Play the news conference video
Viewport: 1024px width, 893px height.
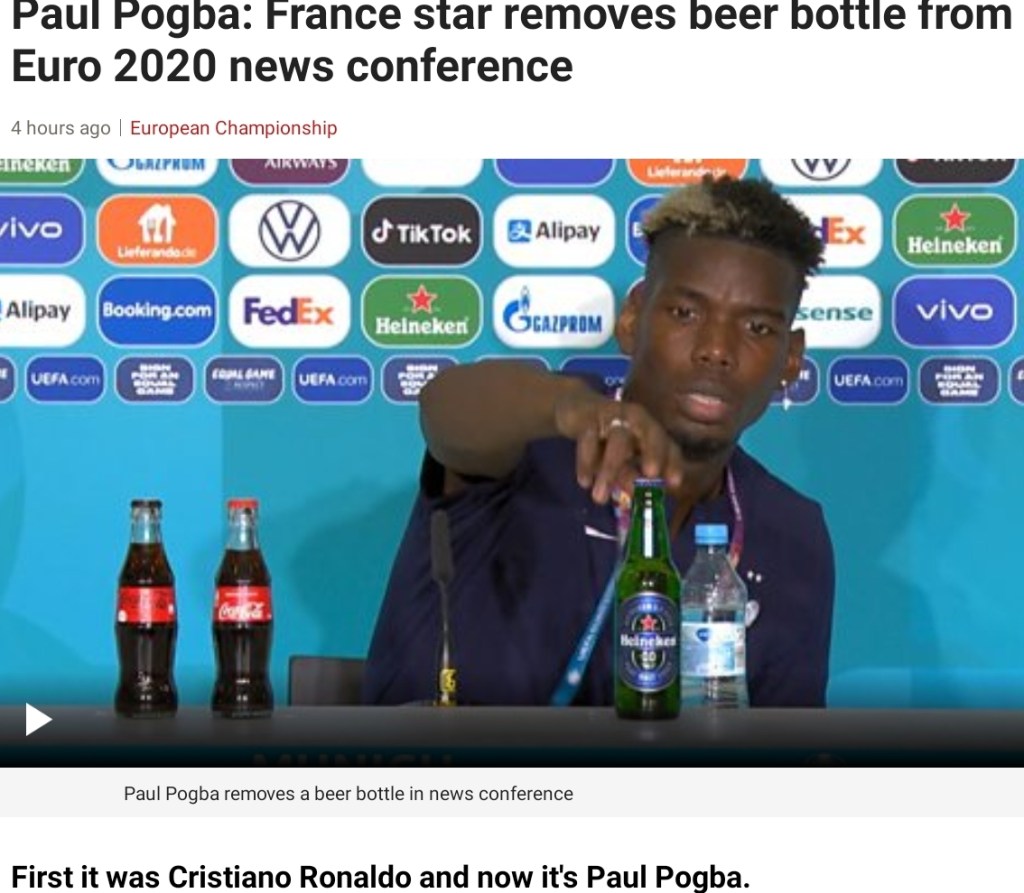pos(37,719)
